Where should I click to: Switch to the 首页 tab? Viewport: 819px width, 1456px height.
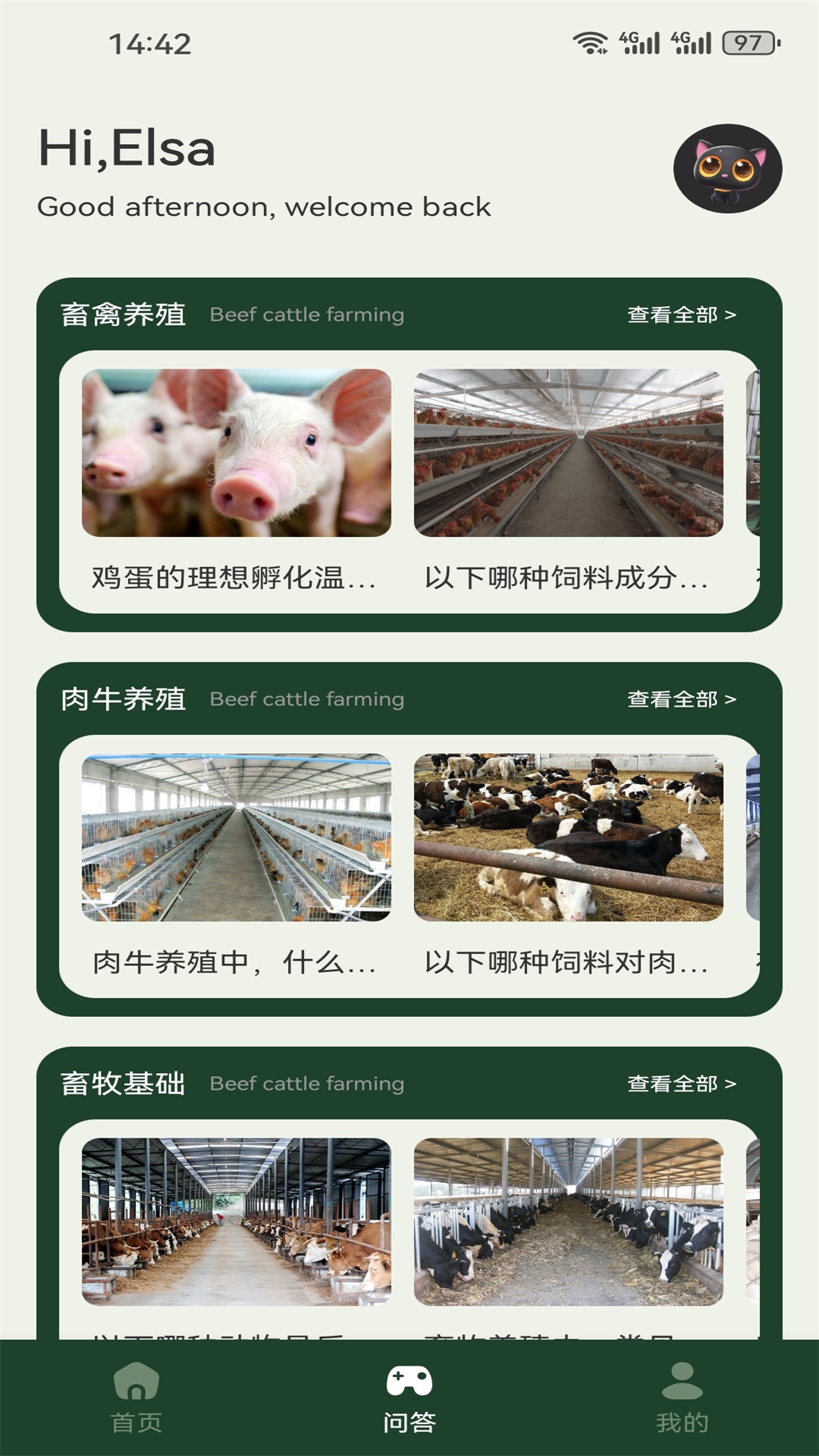pos(136,1398)
